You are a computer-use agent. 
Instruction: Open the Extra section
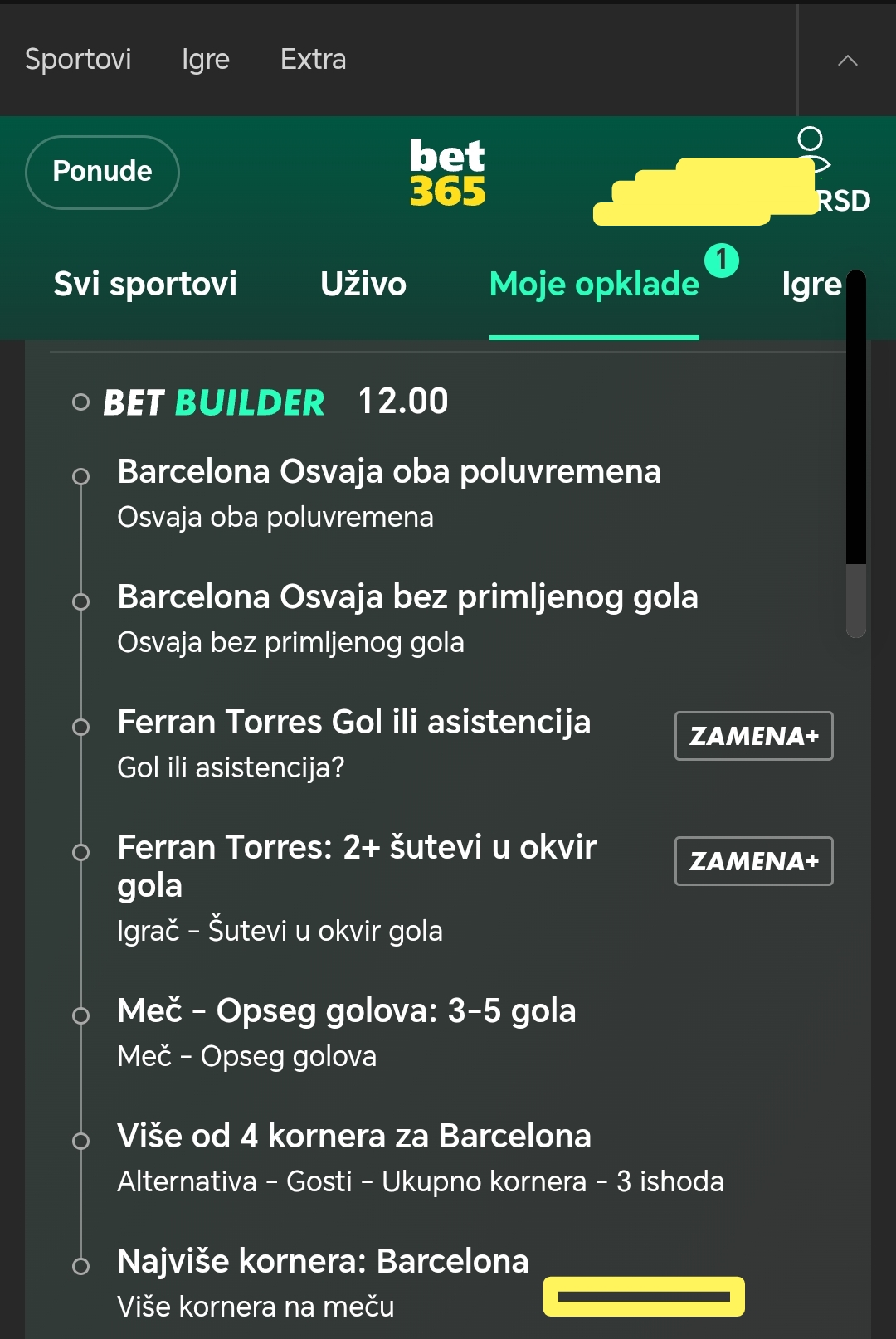click(313, 59)
